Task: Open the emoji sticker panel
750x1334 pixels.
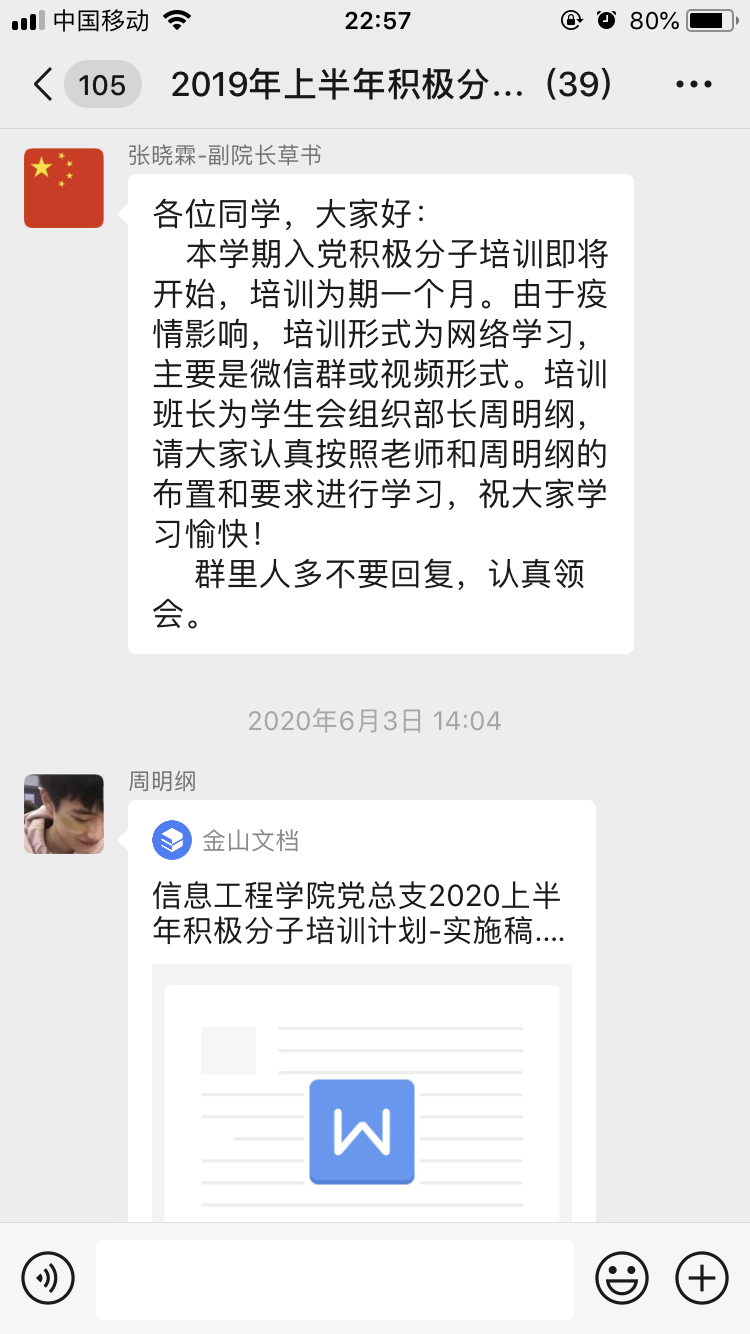Action: (622, 1278)
